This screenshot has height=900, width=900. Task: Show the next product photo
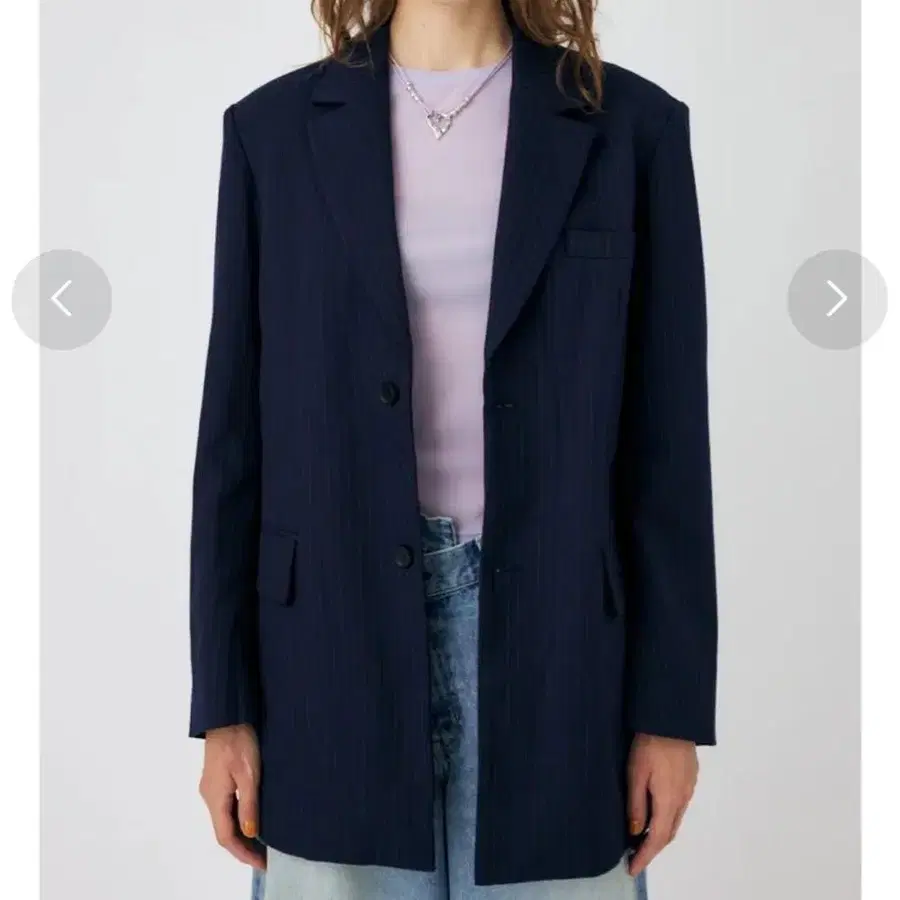tap(837, 299)
